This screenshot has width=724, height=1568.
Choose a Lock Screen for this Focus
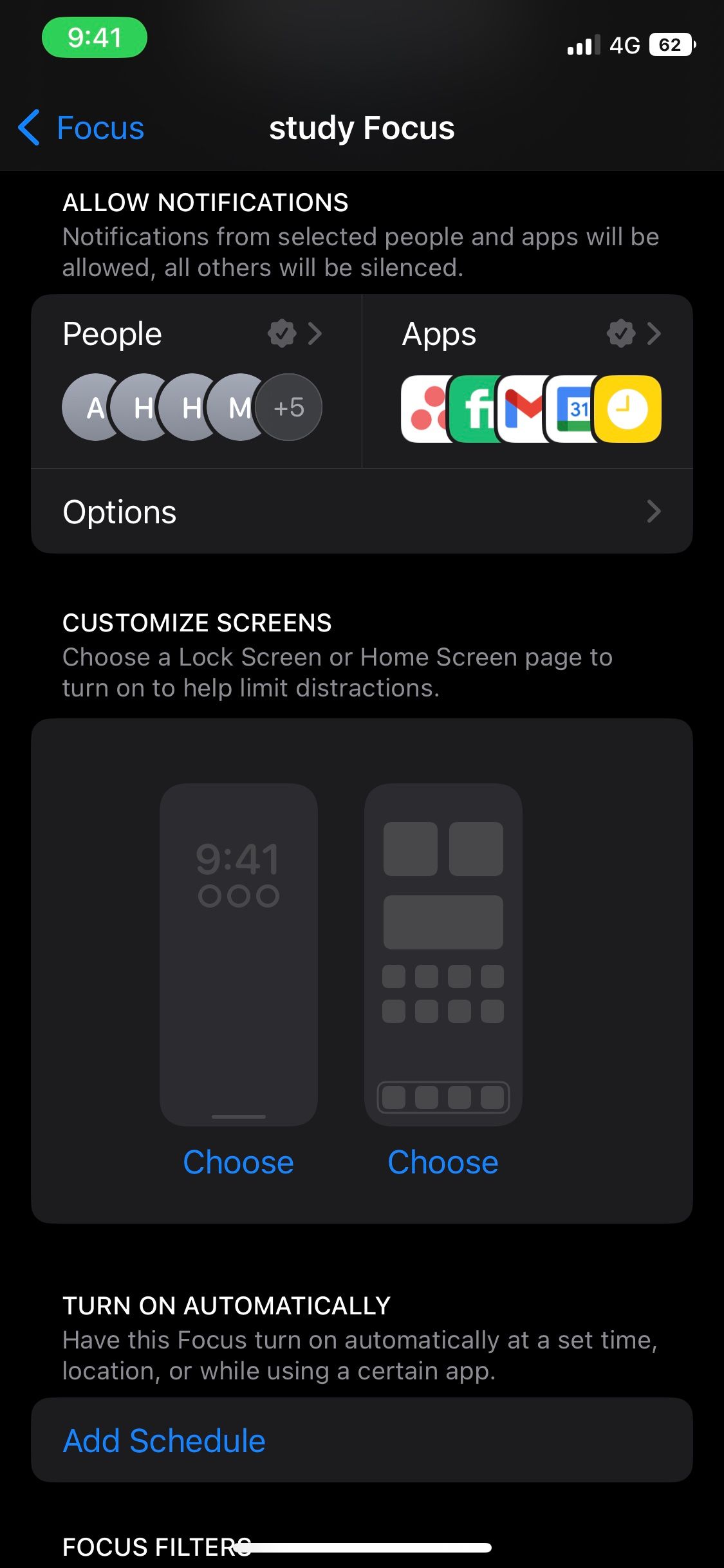[238, 1162]
